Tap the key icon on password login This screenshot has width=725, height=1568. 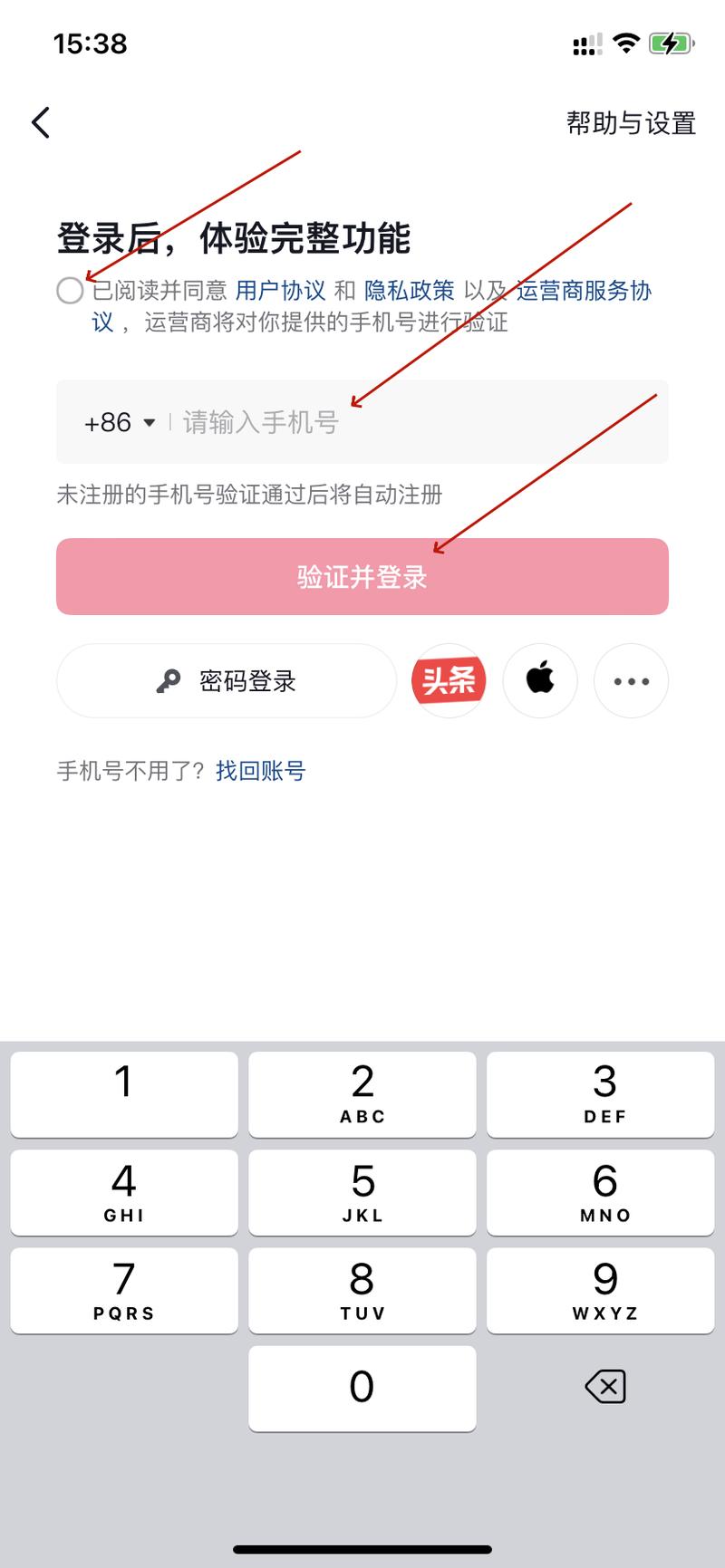click(169, 680)
